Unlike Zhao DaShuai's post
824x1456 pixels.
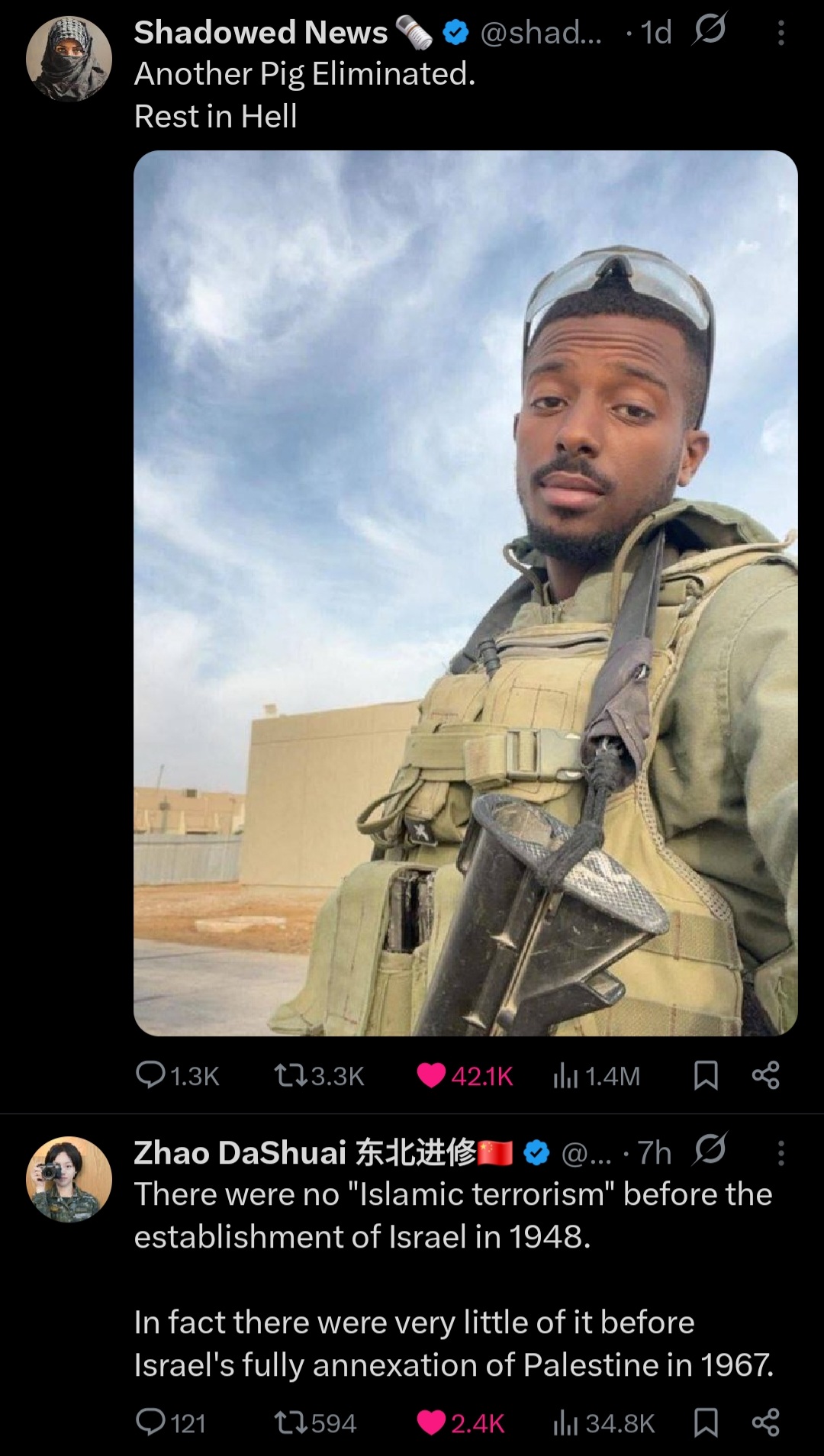pos(432,1422)
